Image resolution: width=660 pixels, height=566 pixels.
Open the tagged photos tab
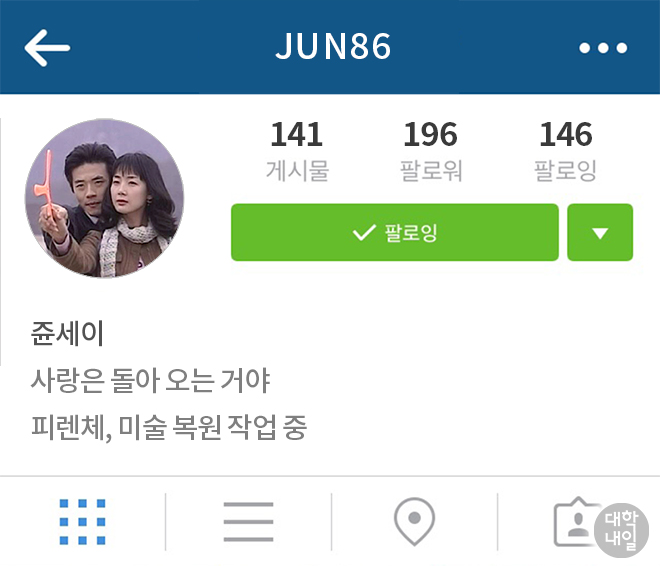click(x=575, y=521)
